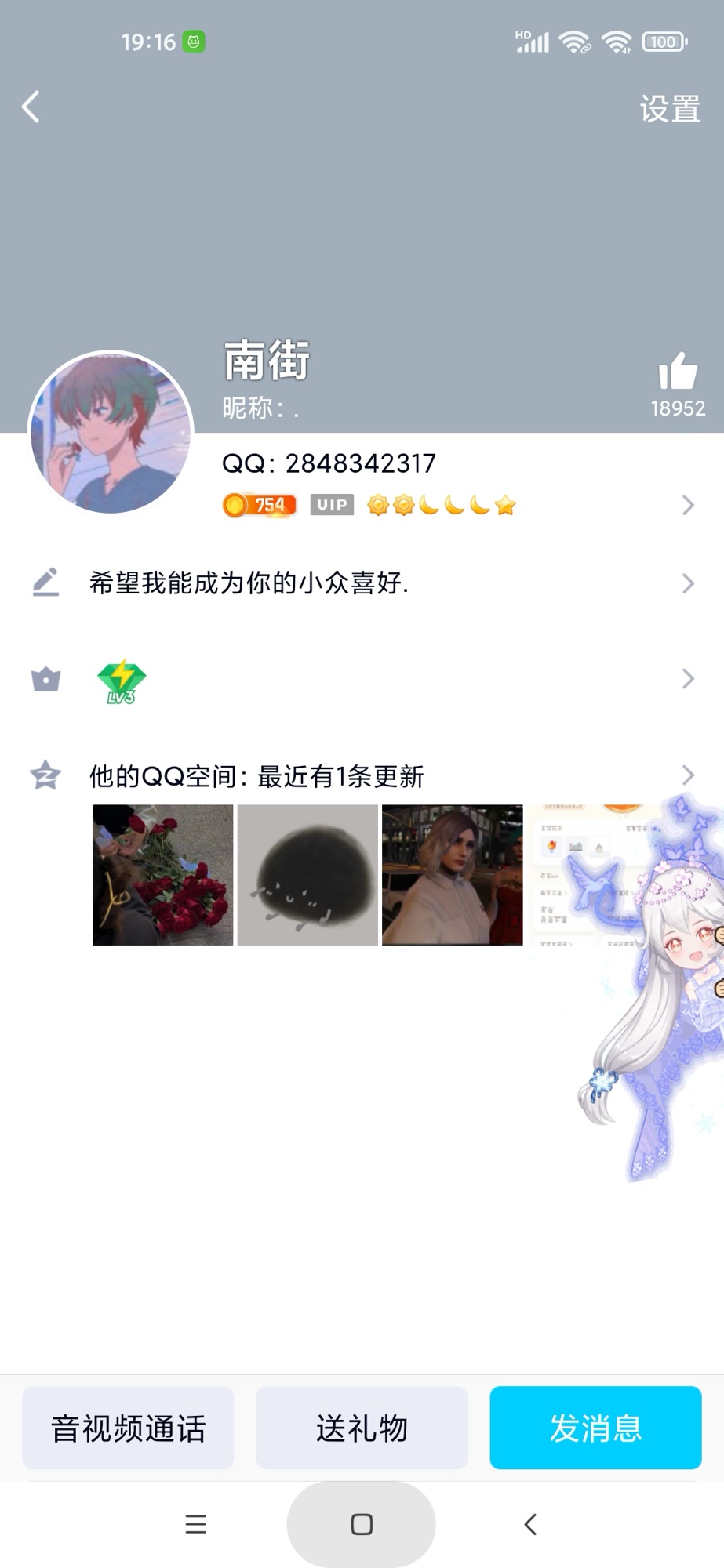The width and height of the screenshot is (724, 1568).
Task: Open the signature 希望我能成为你的小众喜好
Action: 361,583
